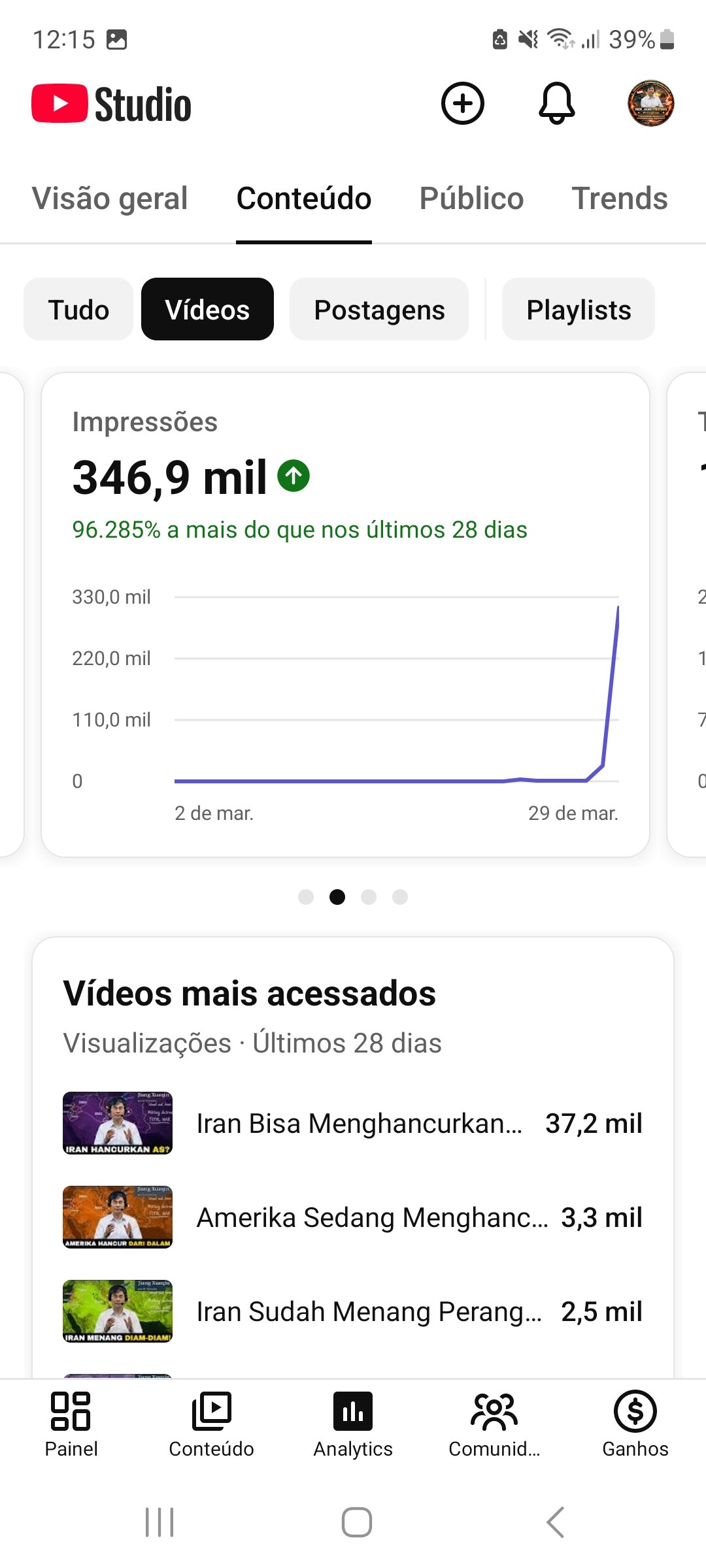Open the notifications bell
706x1568 pixels.
click(x=556, y=103)
